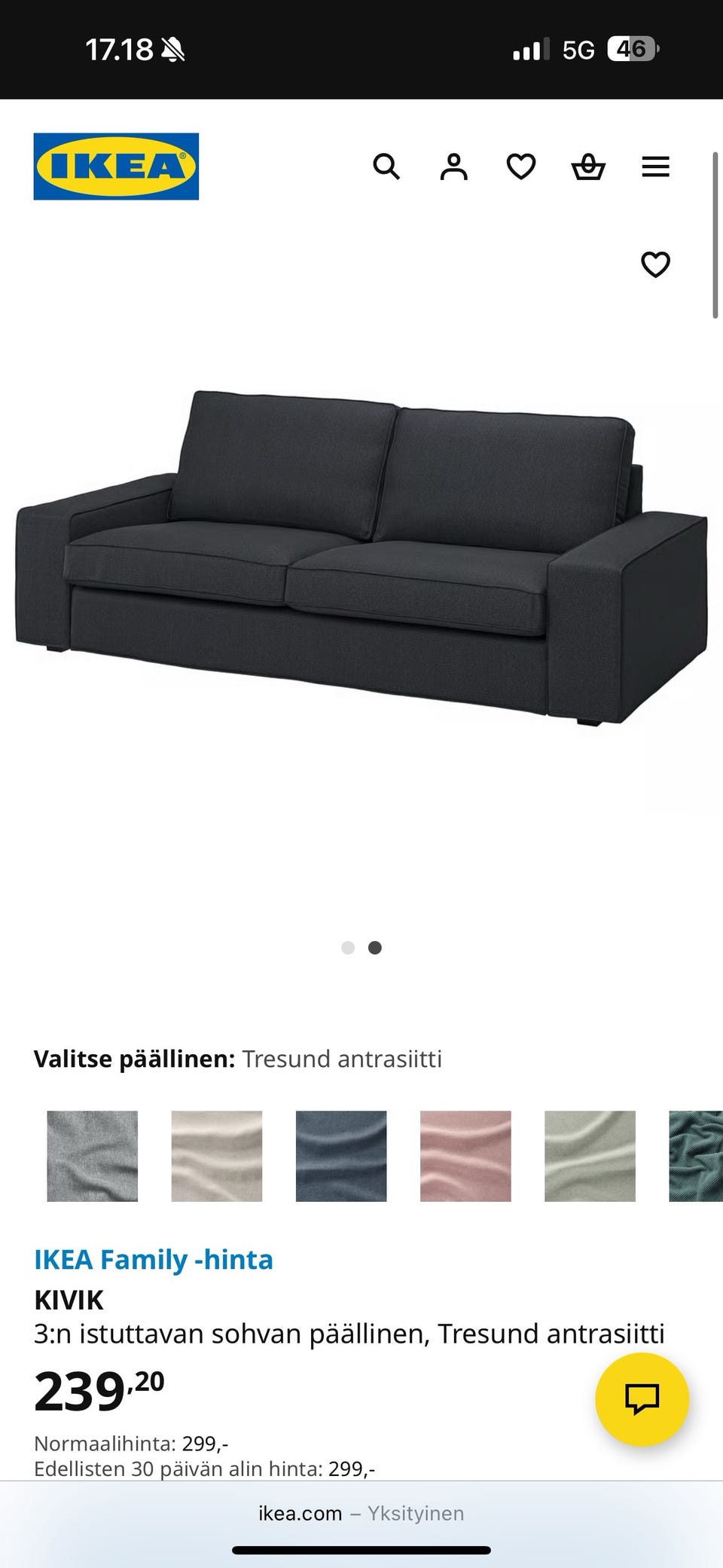This screenshot has height=1568, width=723.
Task: Show the first product image via page dot
Action: (348, 948)
